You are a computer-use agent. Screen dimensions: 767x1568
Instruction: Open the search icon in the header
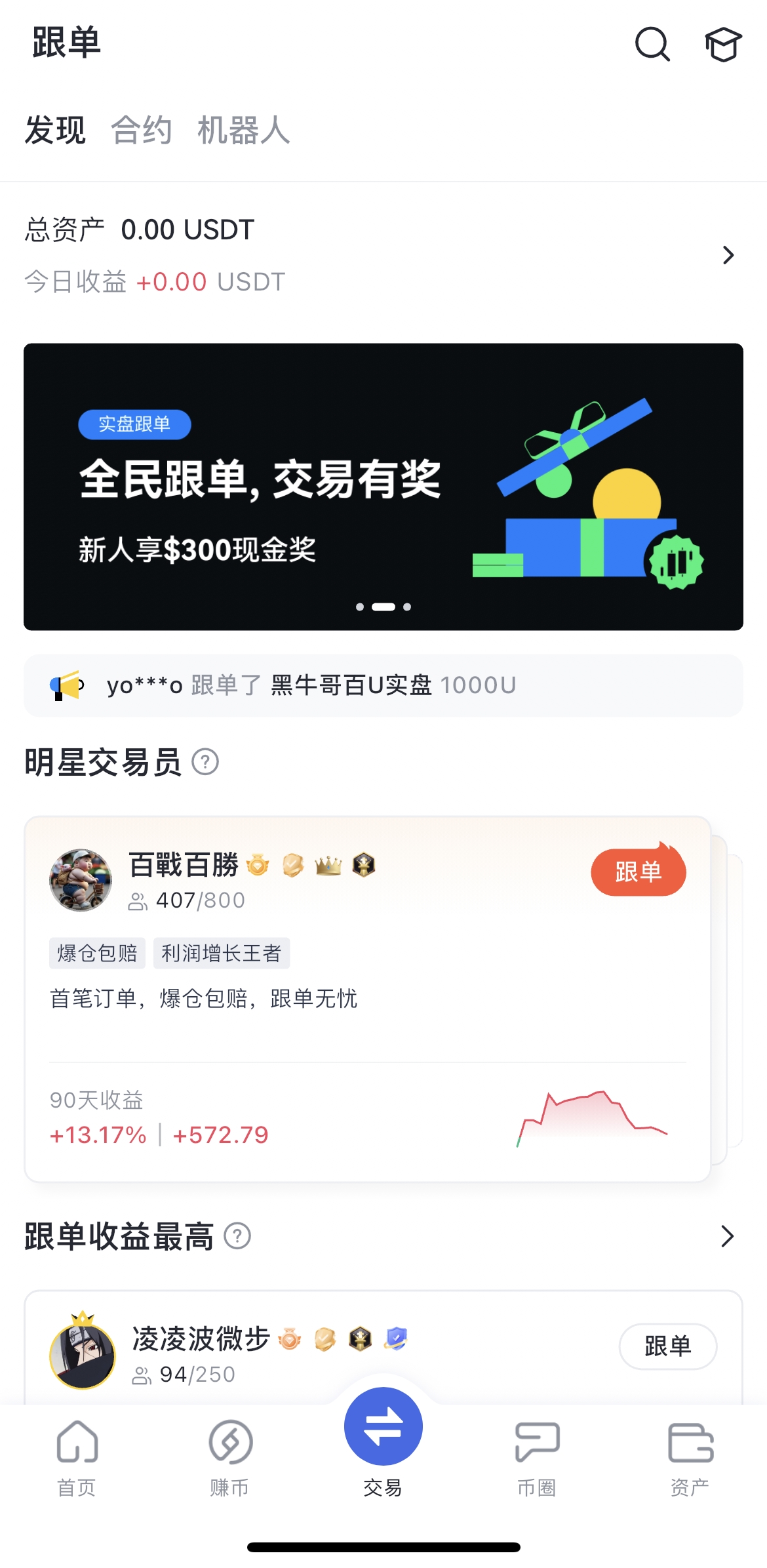coord(652,44)
